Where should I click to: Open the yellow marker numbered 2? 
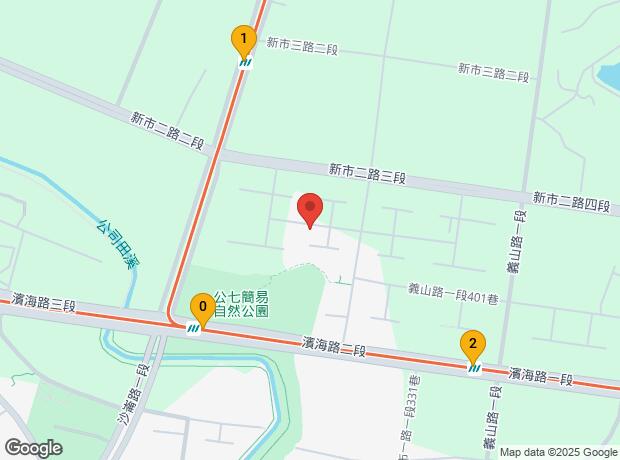[472, 346]
